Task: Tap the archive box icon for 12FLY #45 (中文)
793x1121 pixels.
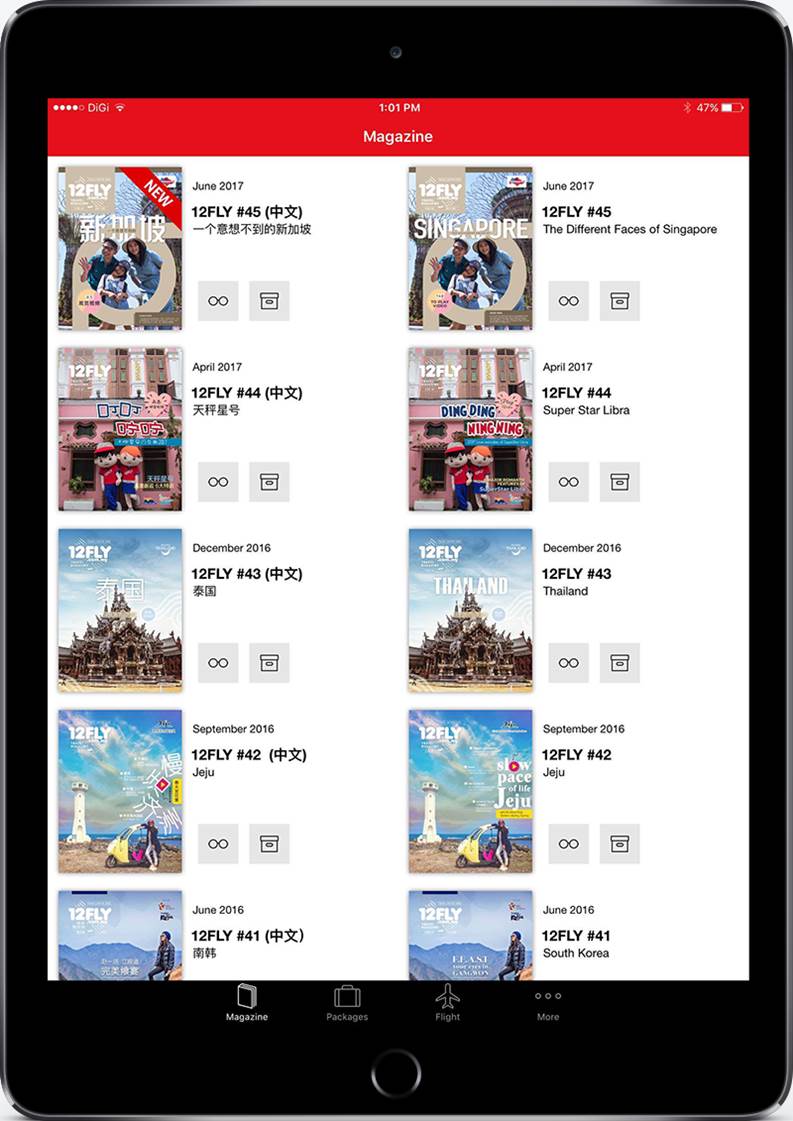Action: click(x=269, y=301)
